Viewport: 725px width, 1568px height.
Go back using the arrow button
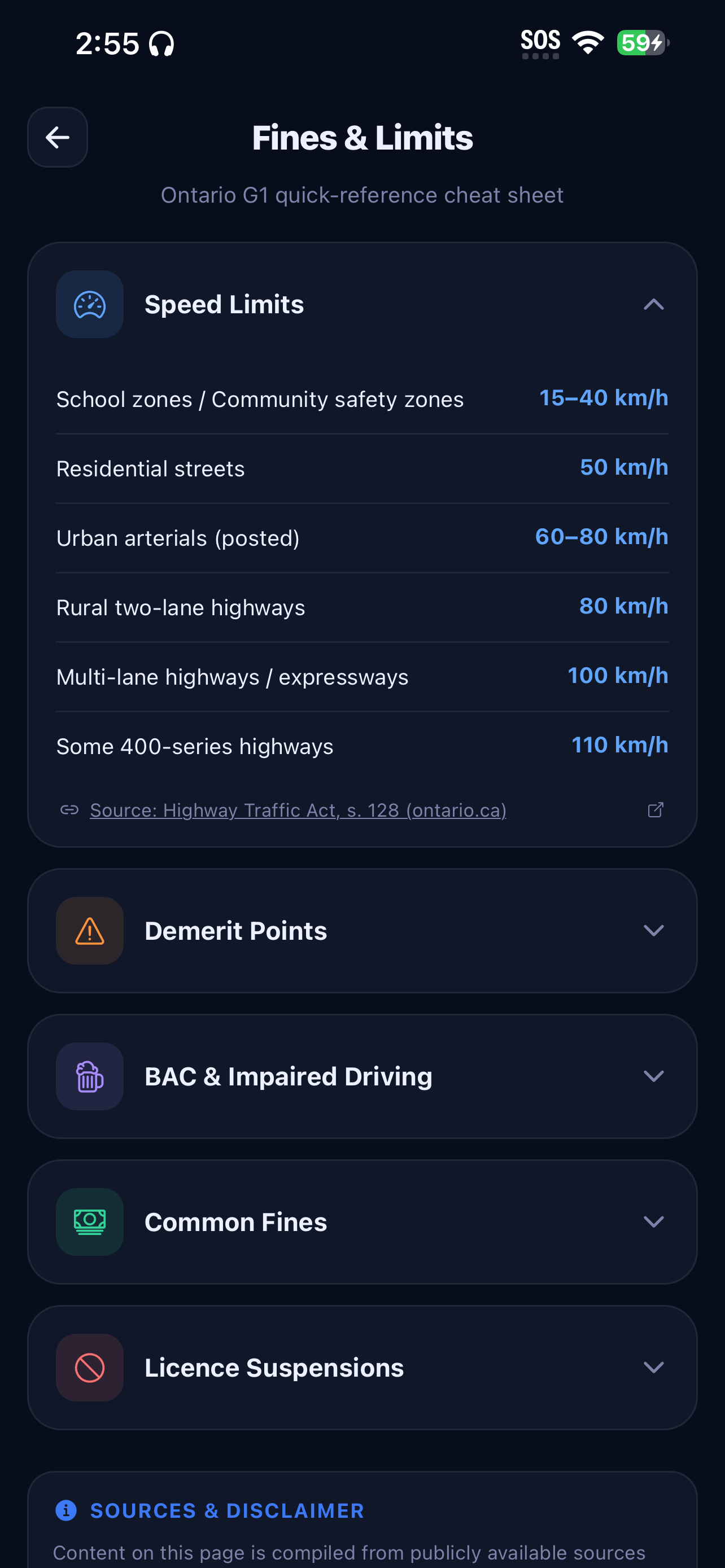tap(57, 137)
